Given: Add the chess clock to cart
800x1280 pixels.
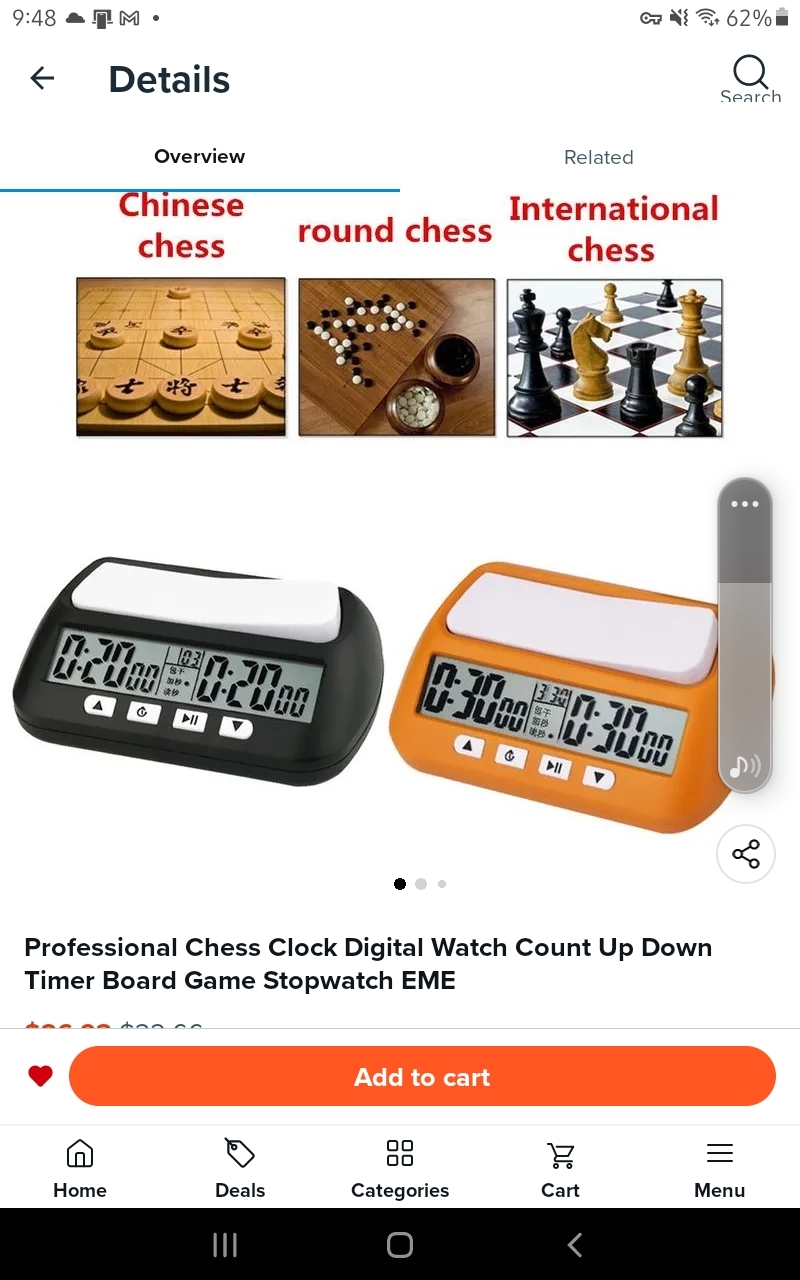Looking at the screenshot, I should [422, 1077].
